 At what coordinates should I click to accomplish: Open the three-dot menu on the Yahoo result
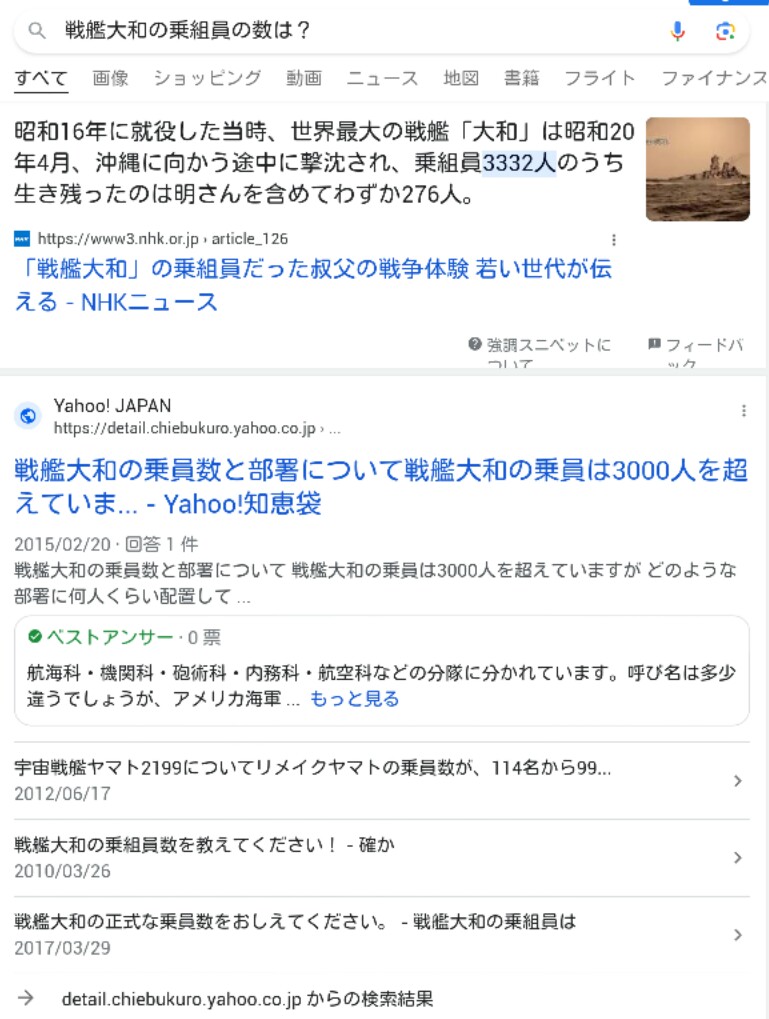[742, 411]
